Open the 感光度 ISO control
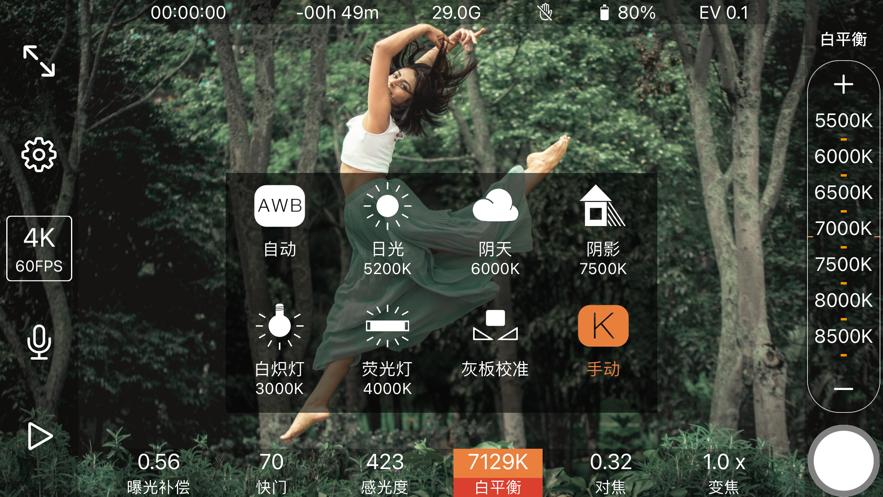This screenshot has height=497, width=883. [x=384, y=473]
